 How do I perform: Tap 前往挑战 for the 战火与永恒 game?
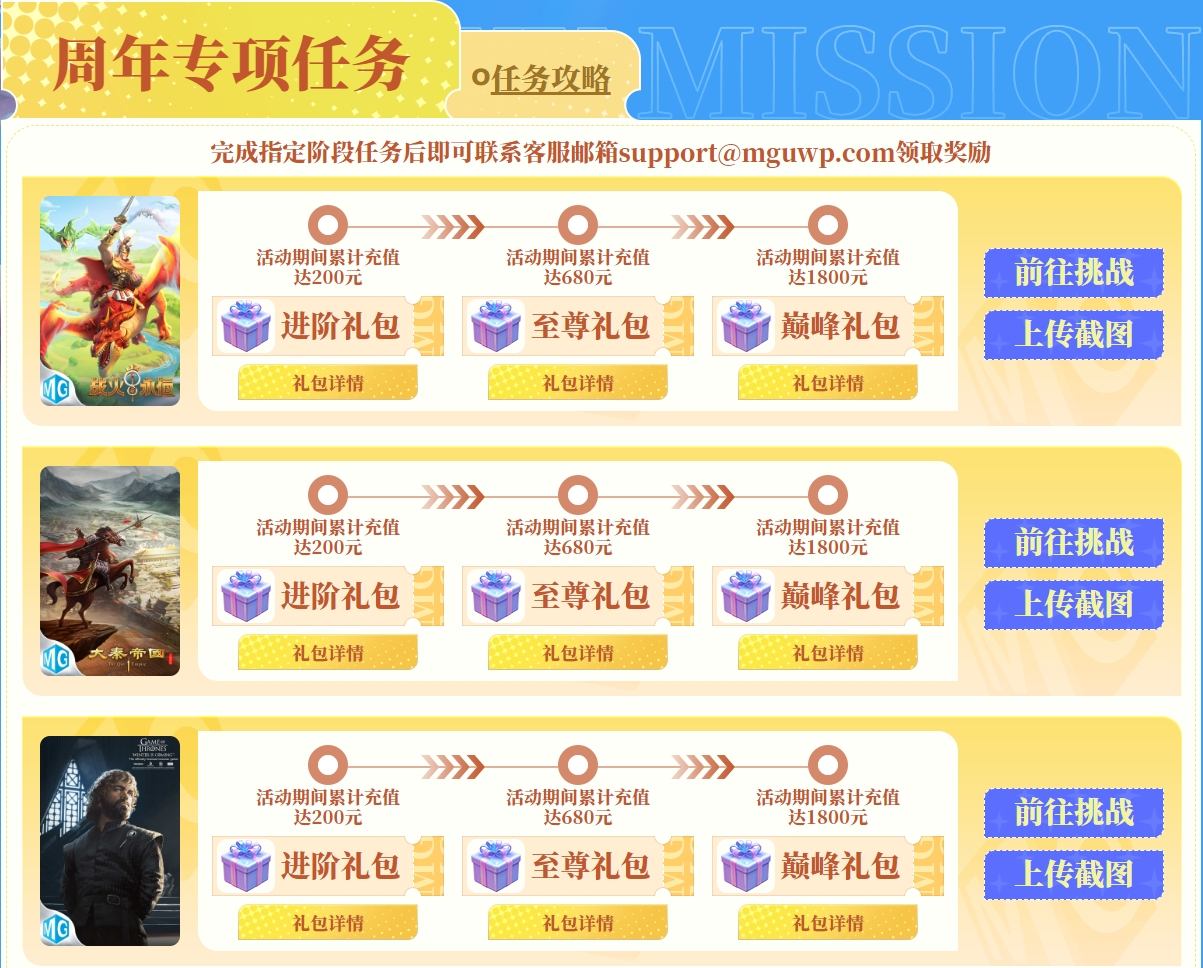click(1074, 273)
